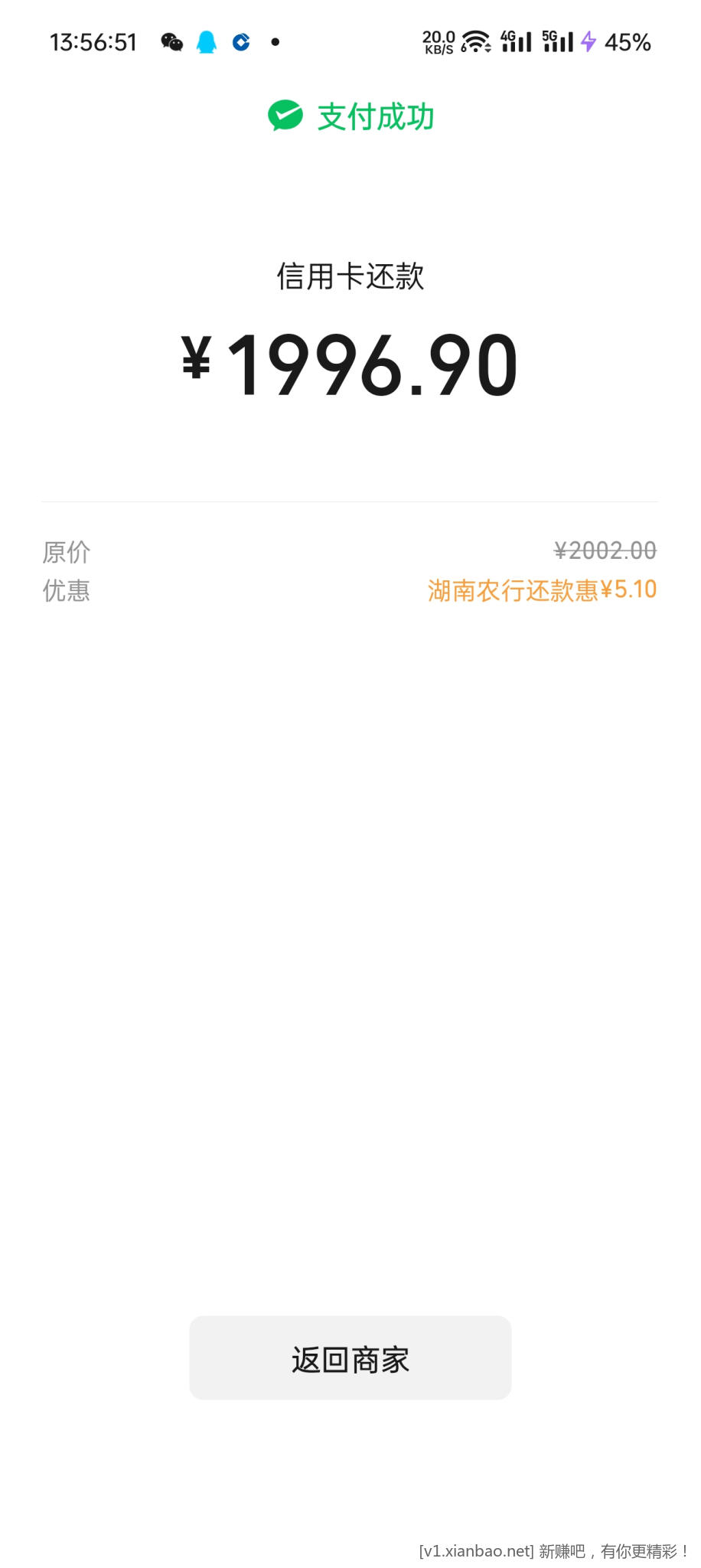701x1568 pixels.
Task: Click the 返回商家 button
Action: (x=350, y=1358)
